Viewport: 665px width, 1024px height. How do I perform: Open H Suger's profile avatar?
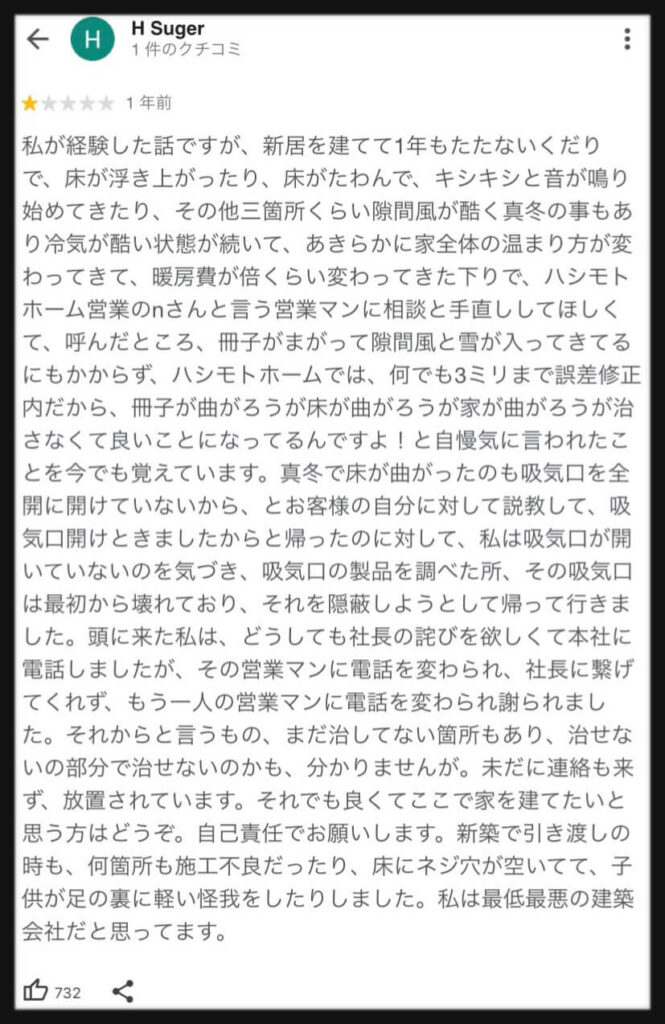coord(92,39)
